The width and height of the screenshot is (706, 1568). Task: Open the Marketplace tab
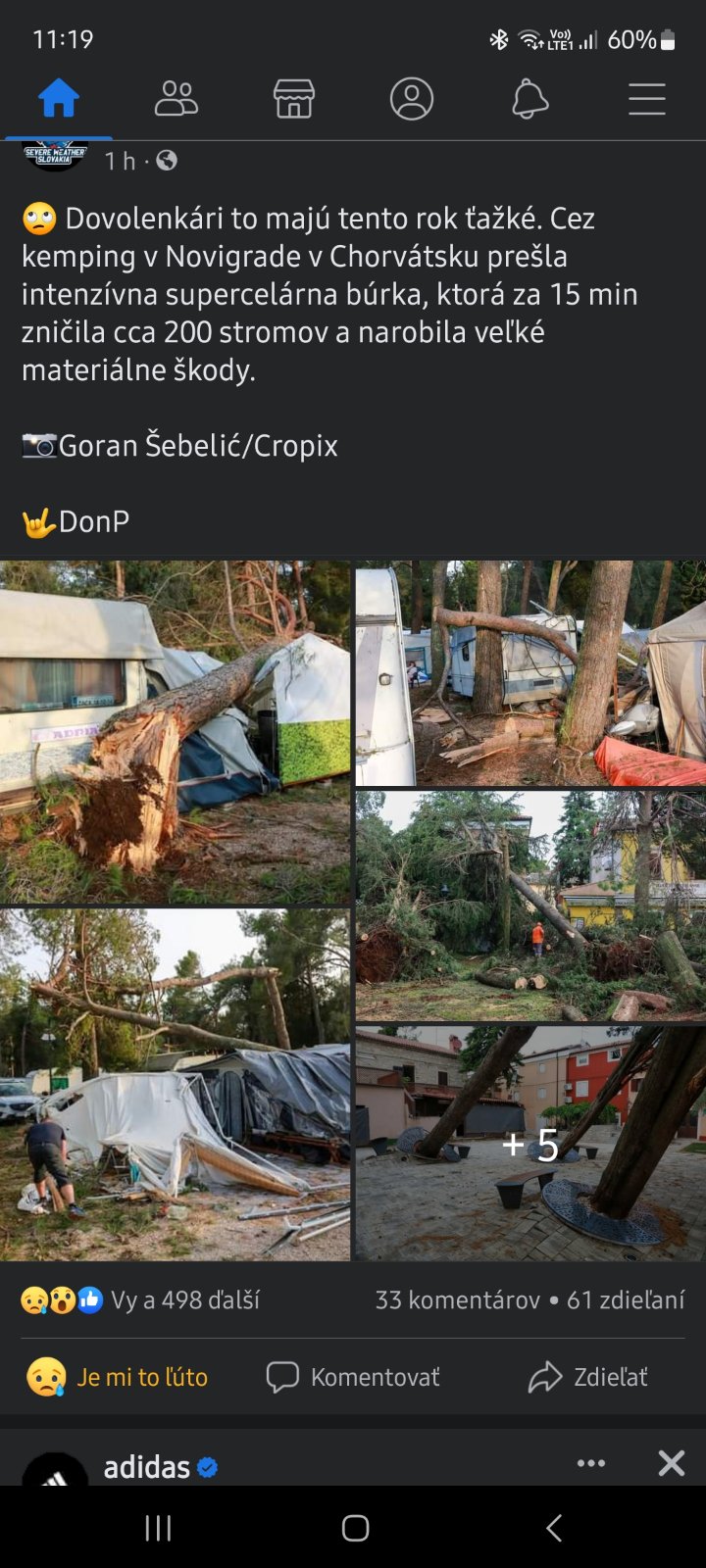click(x=294, y=99)
